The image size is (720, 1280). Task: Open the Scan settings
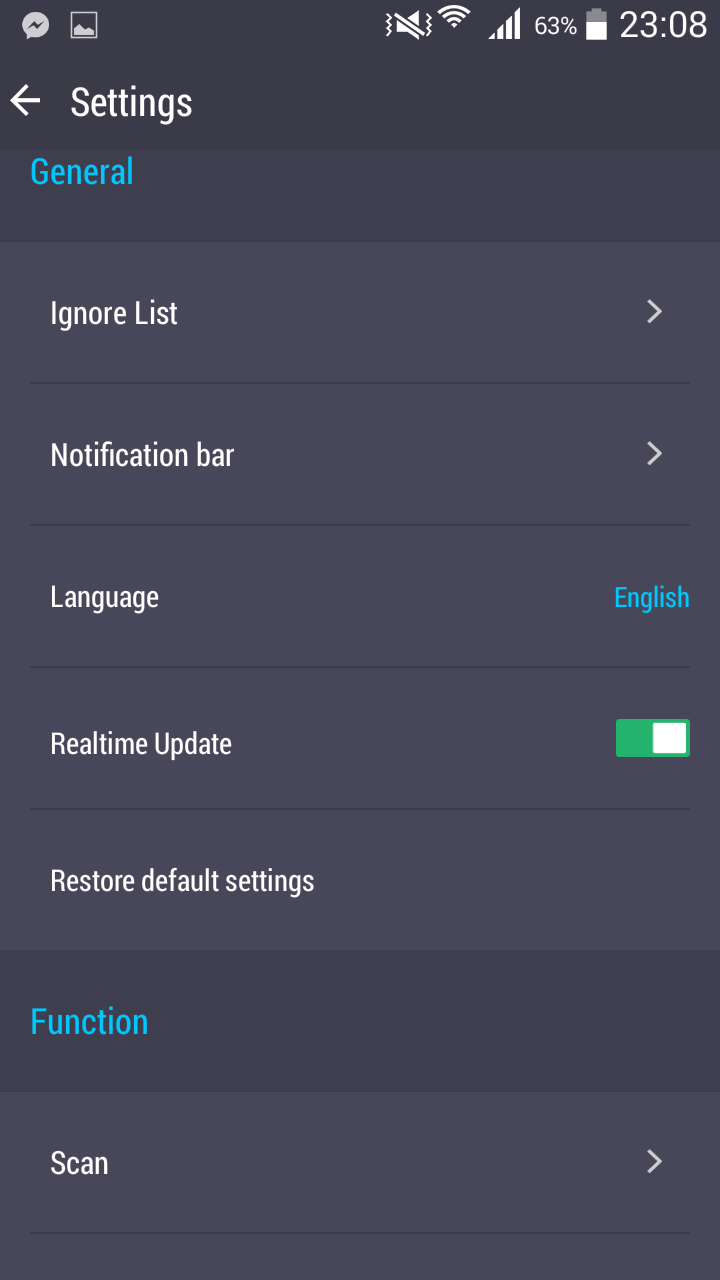360,1162
